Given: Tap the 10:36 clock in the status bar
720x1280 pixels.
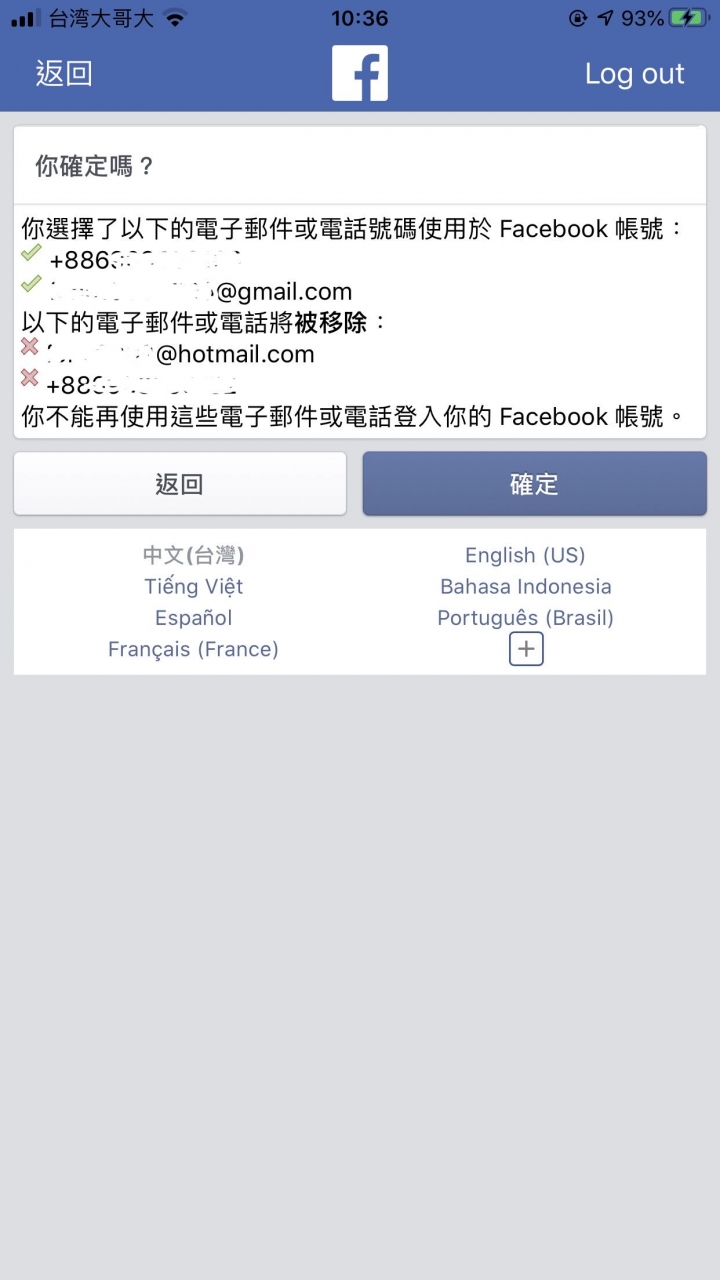Looking at the screenshot, I should (359, 17).
